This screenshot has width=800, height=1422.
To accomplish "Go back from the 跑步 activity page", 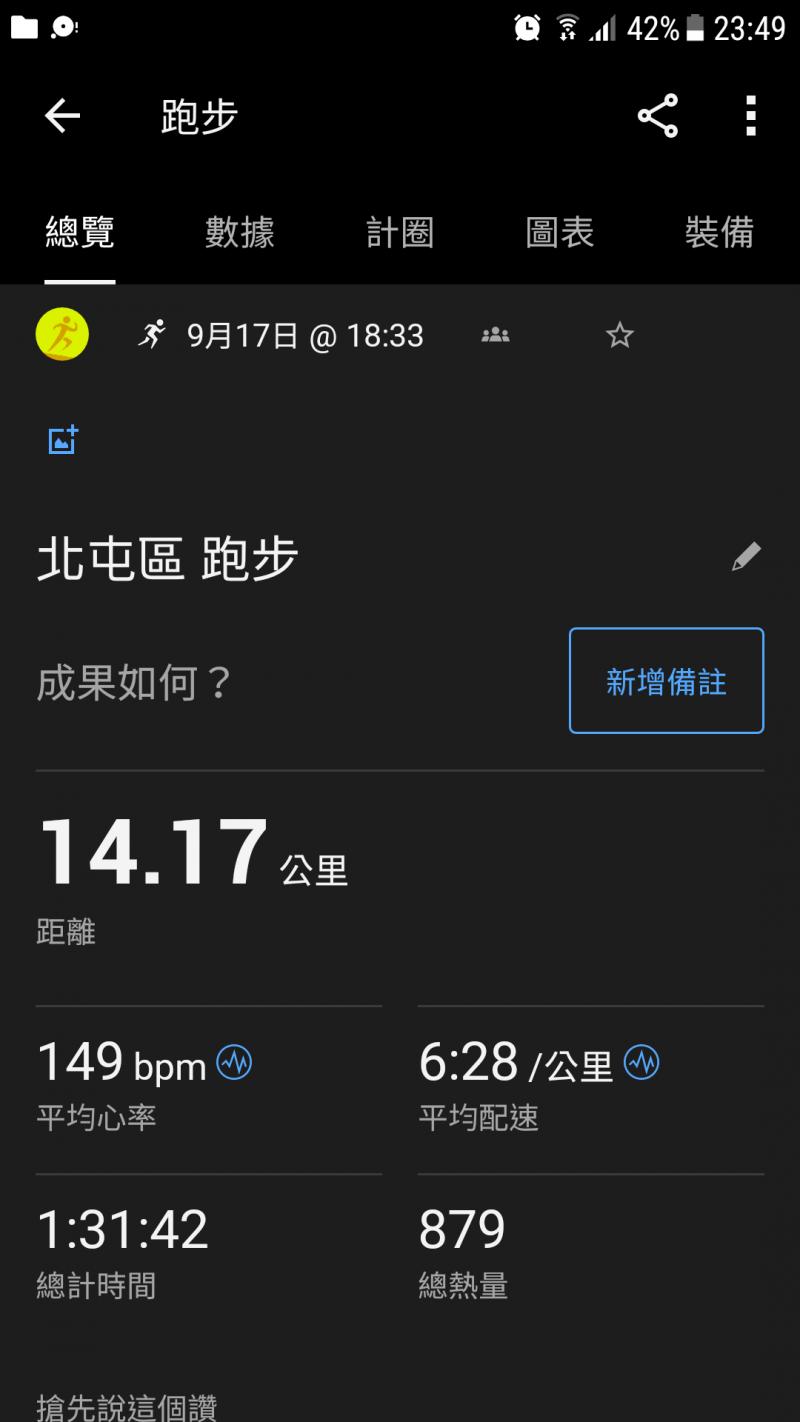I will pyautogui.click(x=62, y=117).
